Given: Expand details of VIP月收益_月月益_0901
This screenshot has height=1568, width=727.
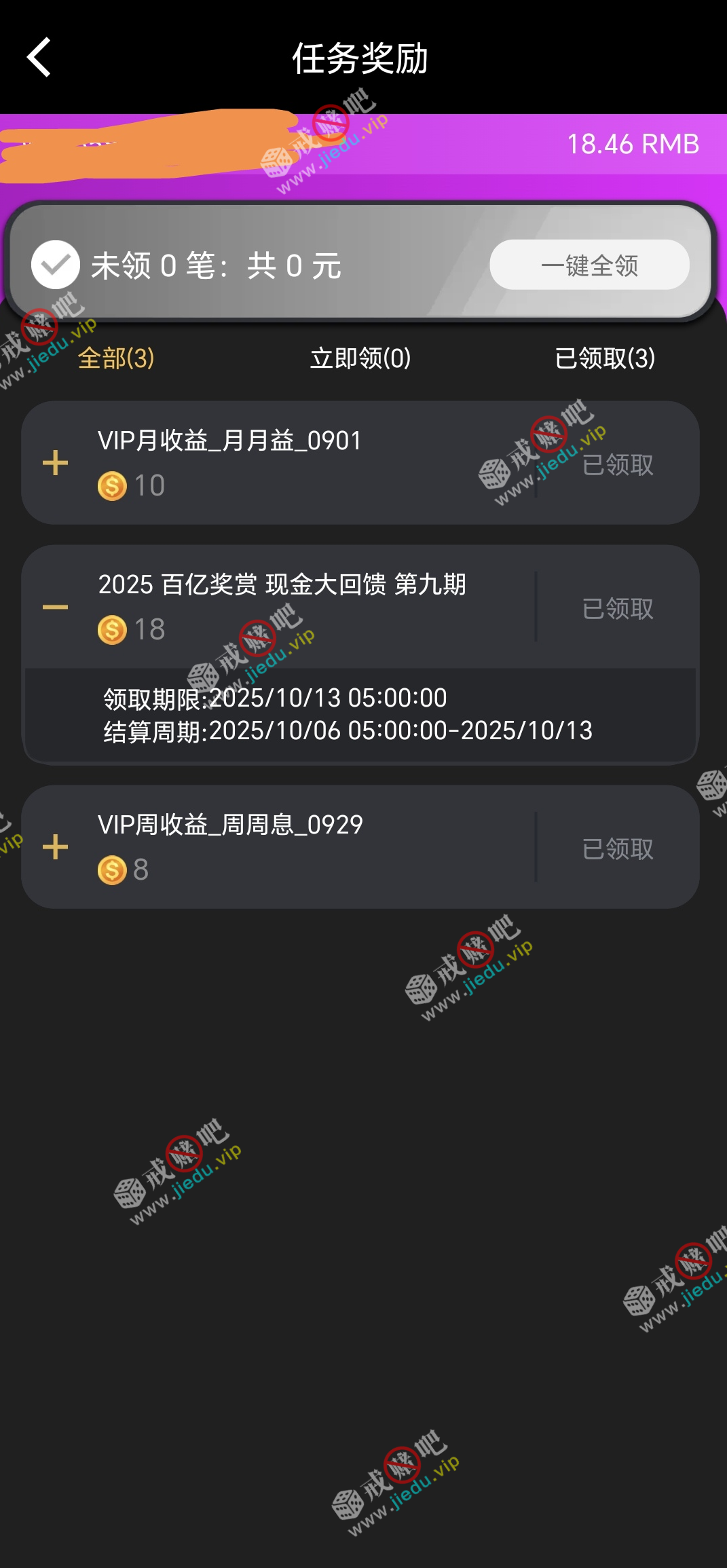Looking at the screenshot, I should point(56,463).
